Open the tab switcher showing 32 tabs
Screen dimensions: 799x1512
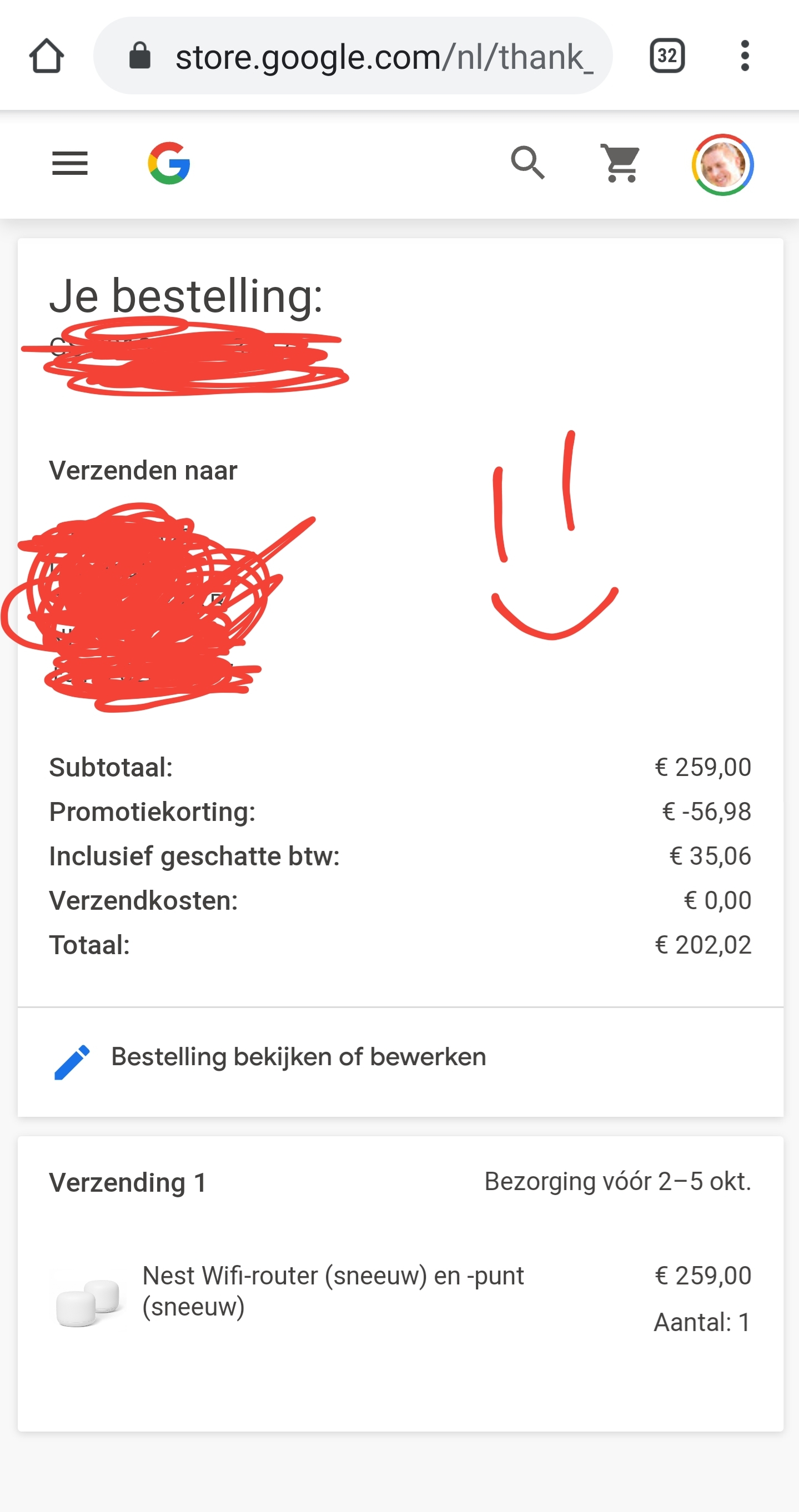(x=667, y=56)
